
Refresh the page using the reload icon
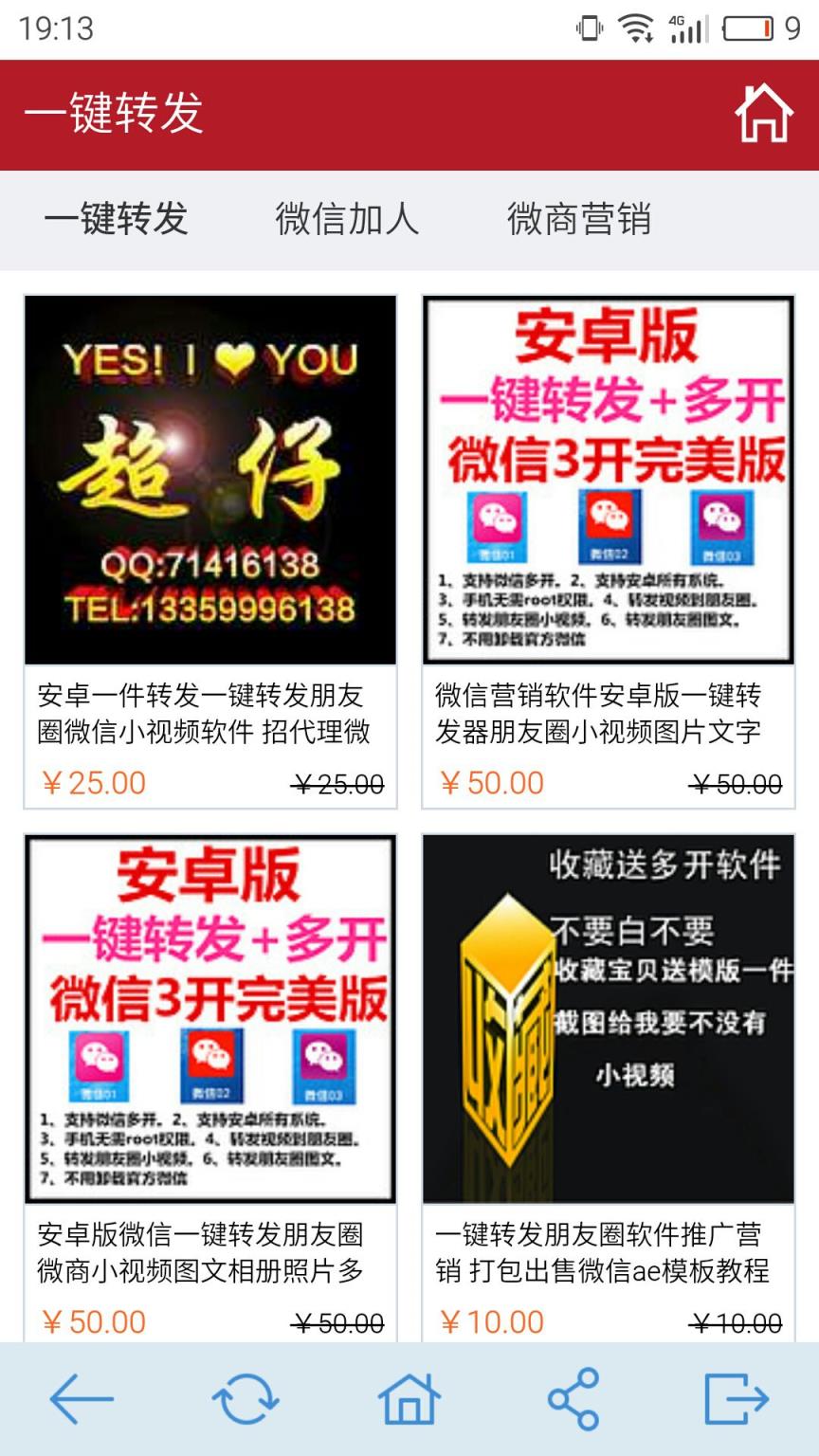pos(246,1396)
